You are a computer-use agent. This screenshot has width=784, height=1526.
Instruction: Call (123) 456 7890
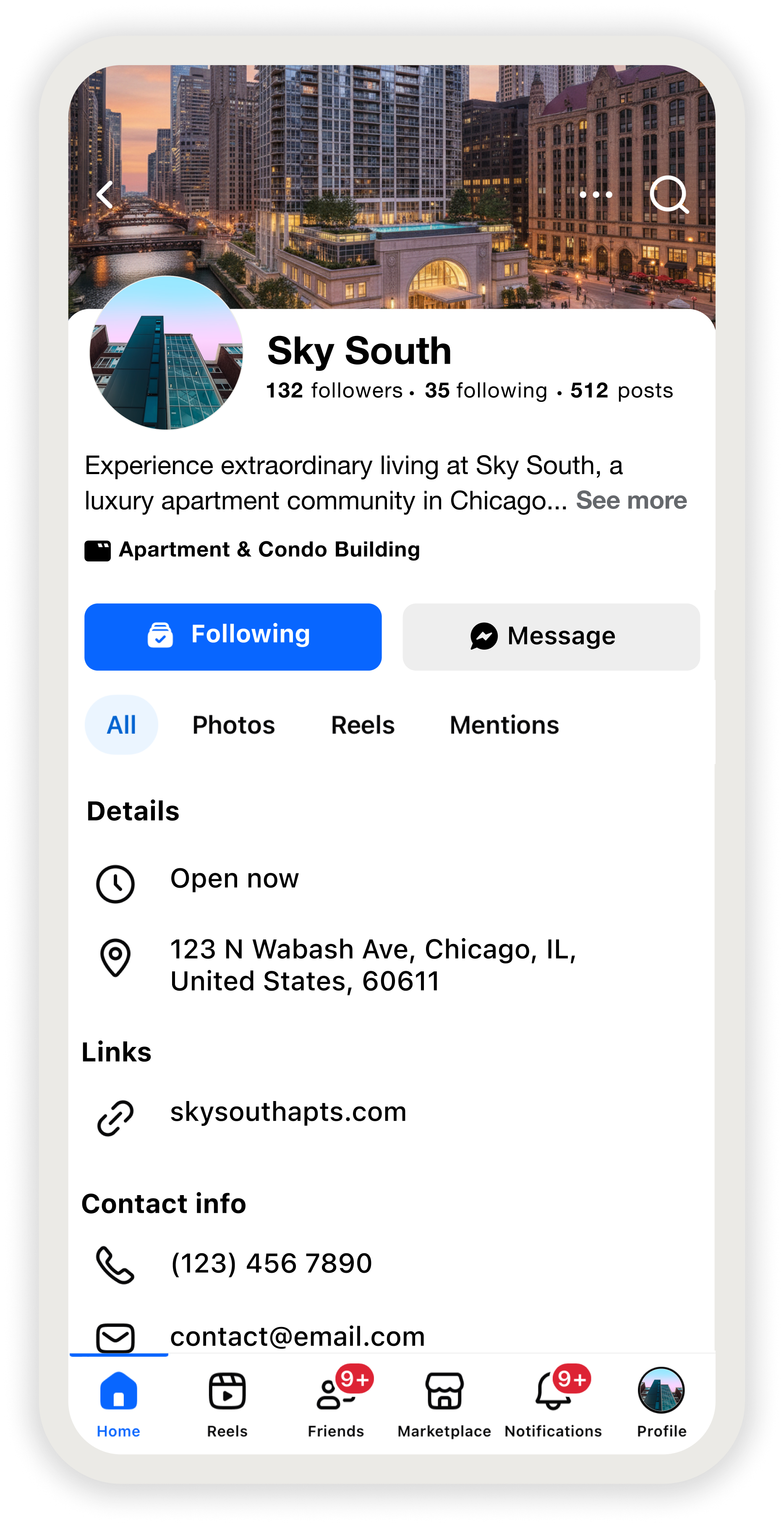point(271,1264)
